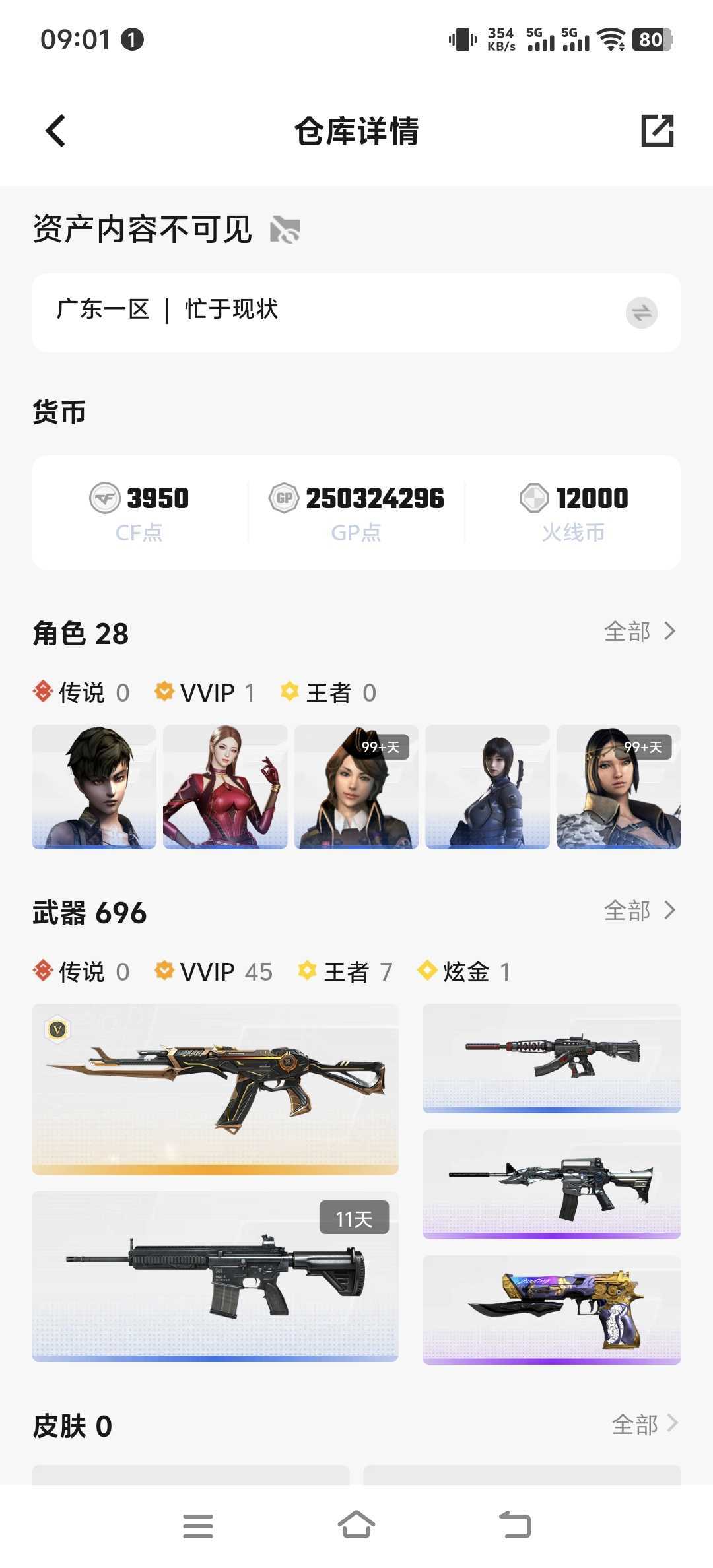This screenshot has width=713, height=1568.
Task: Open the gold-headband character with 99+天
Action: tap(619, 787)
